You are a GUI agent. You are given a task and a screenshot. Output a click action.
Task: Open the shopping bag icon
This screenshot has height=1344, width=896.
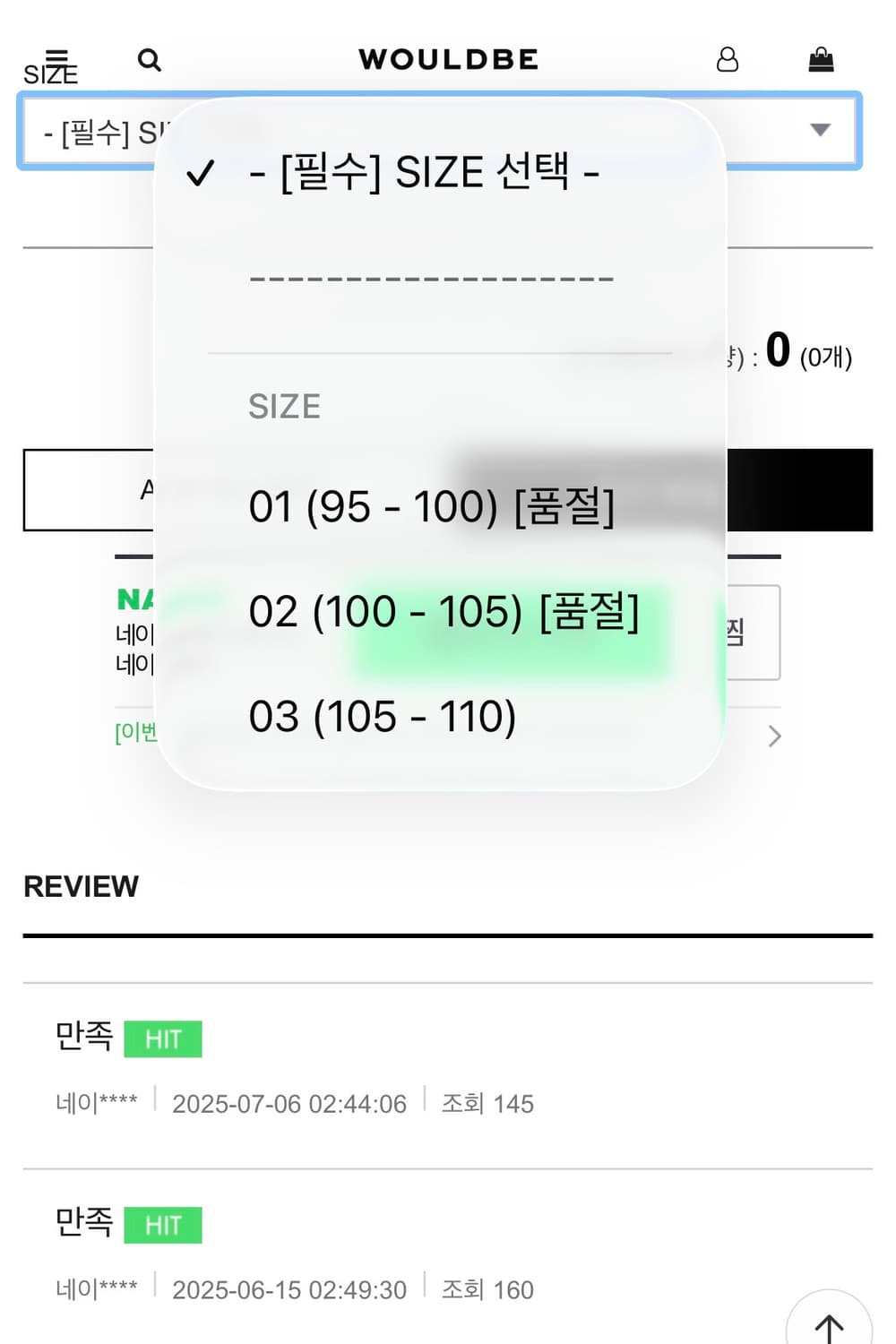[x=822, y=60]
